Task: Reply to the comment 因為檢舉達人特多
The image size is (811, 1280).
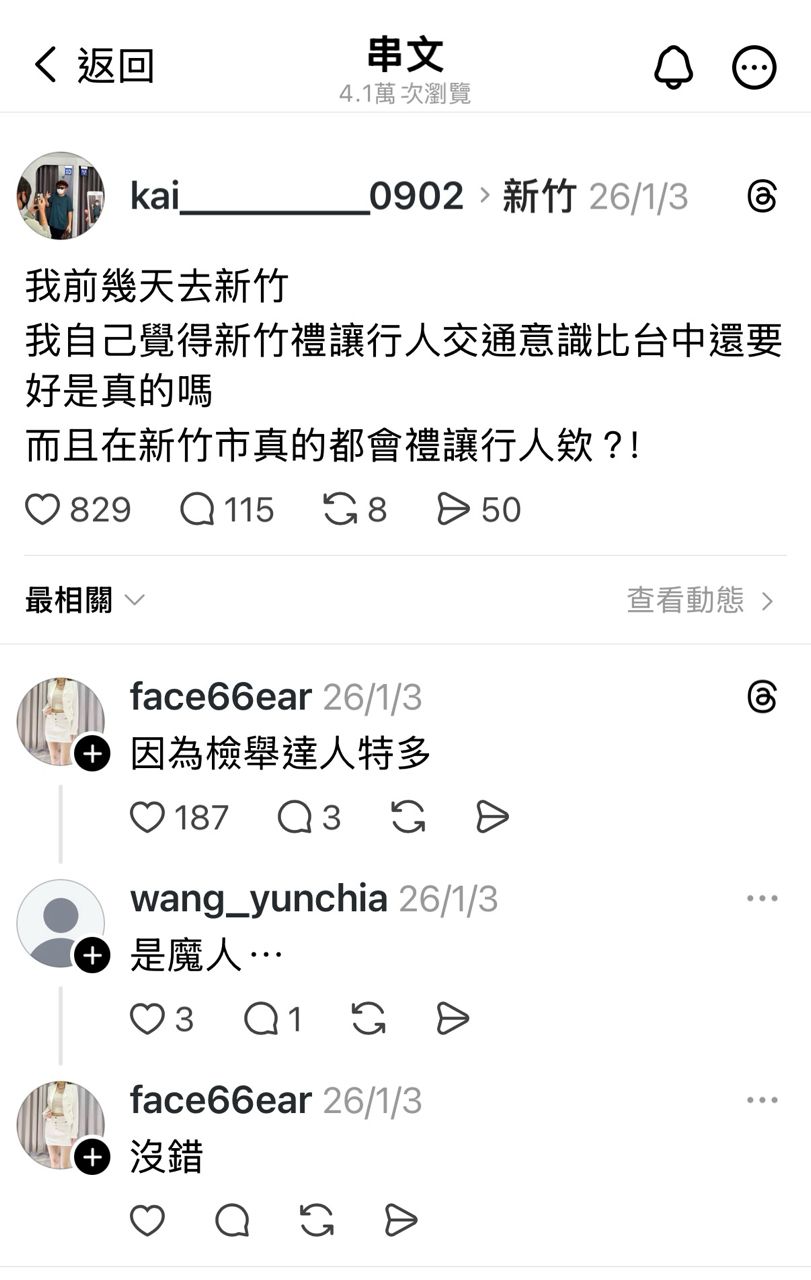Action: [294, 818]
